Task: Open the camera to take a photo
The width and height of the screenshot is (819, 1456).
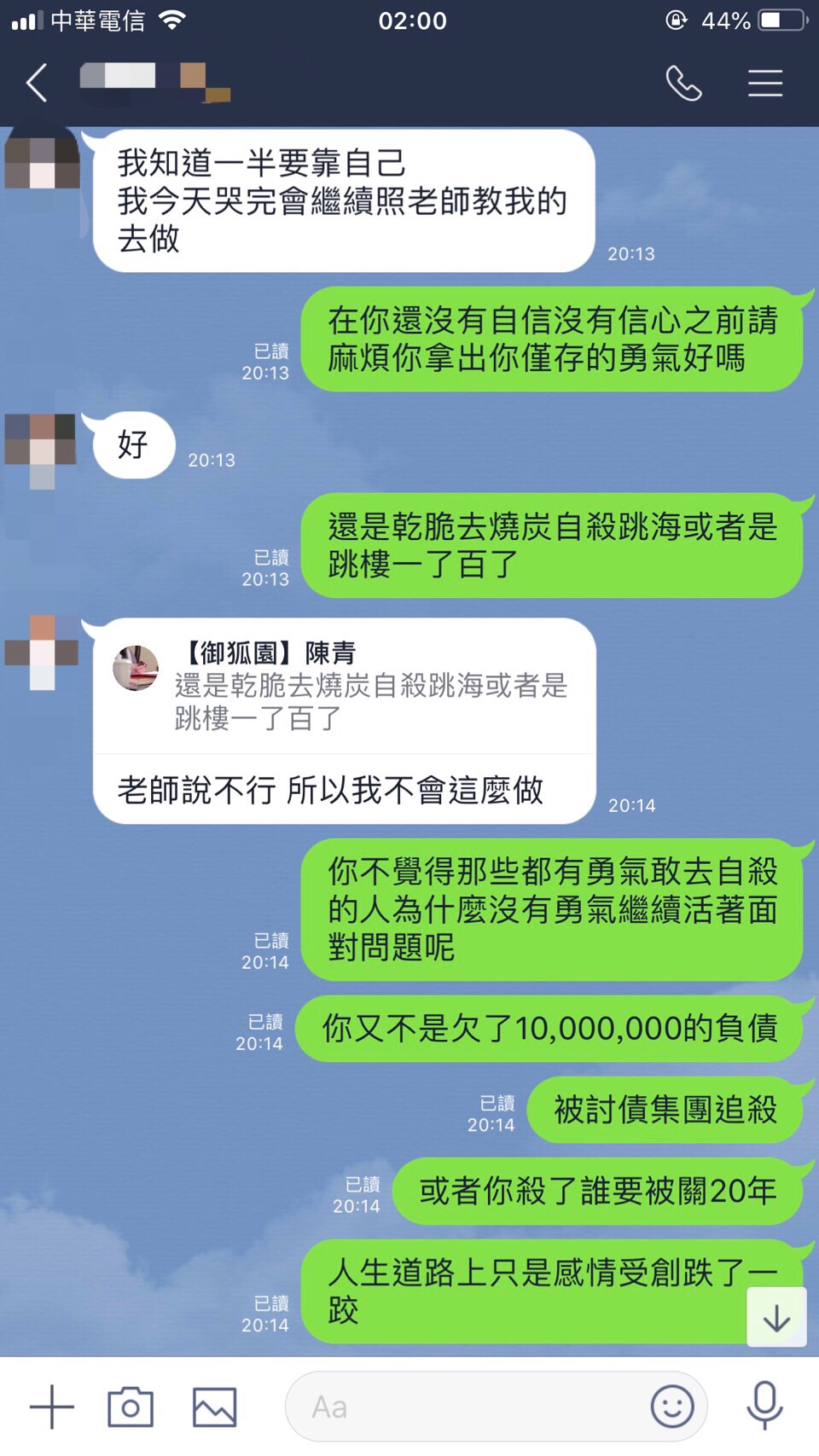Action: (131, 1407)
